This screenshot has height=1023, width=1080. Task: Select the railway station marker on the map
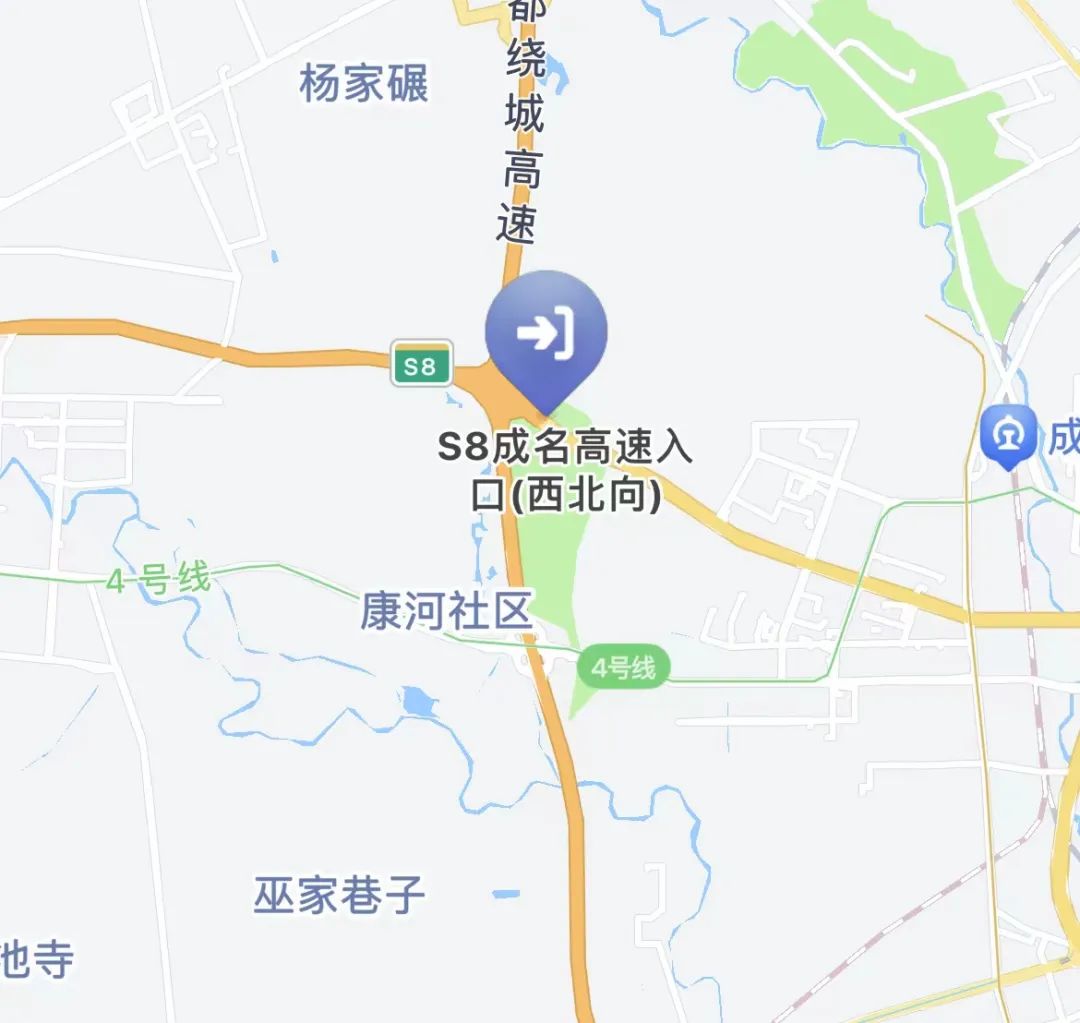click(1004, 433)
